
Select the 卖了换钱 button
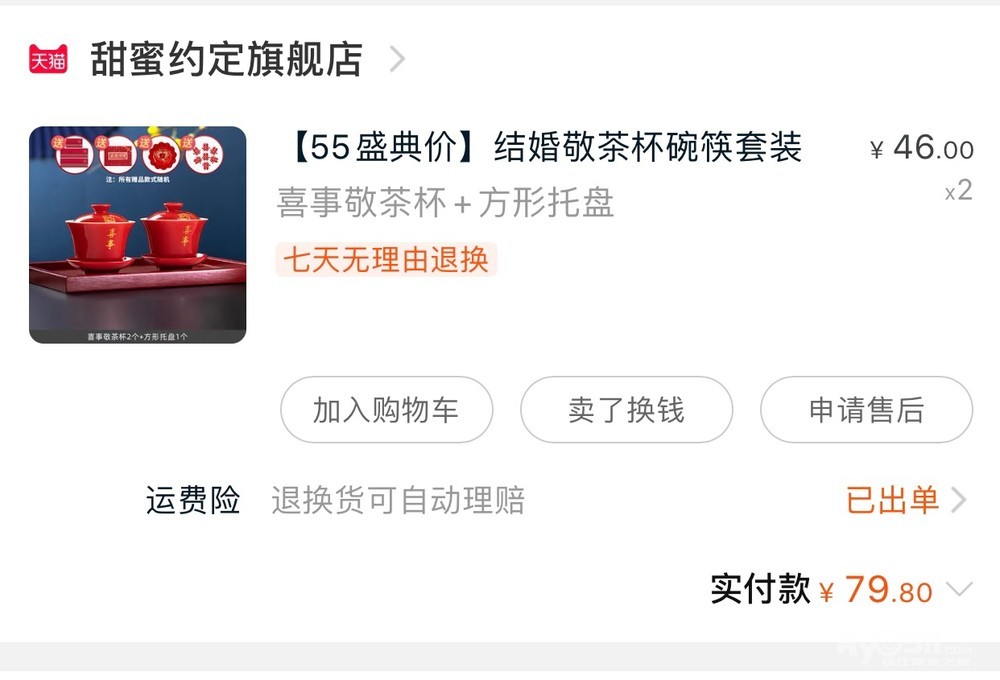pos(626,410)
